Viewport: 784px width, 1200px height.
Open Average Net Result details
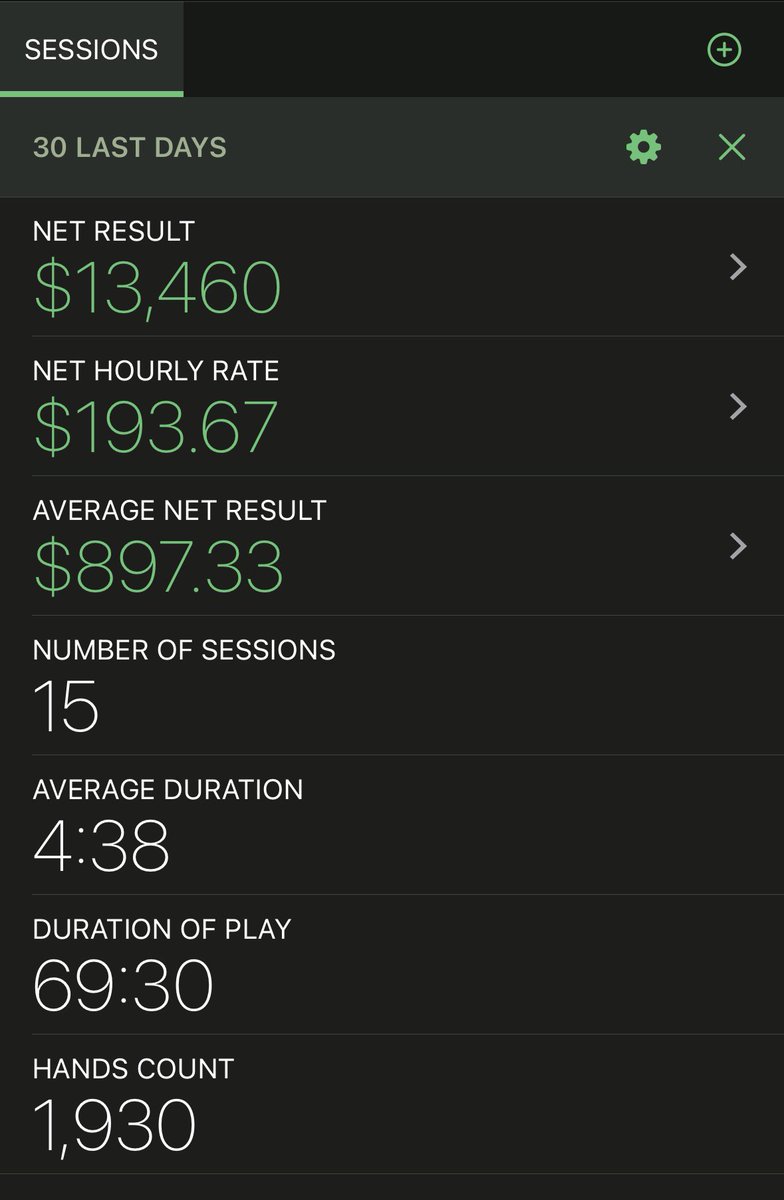click(738, 545)
